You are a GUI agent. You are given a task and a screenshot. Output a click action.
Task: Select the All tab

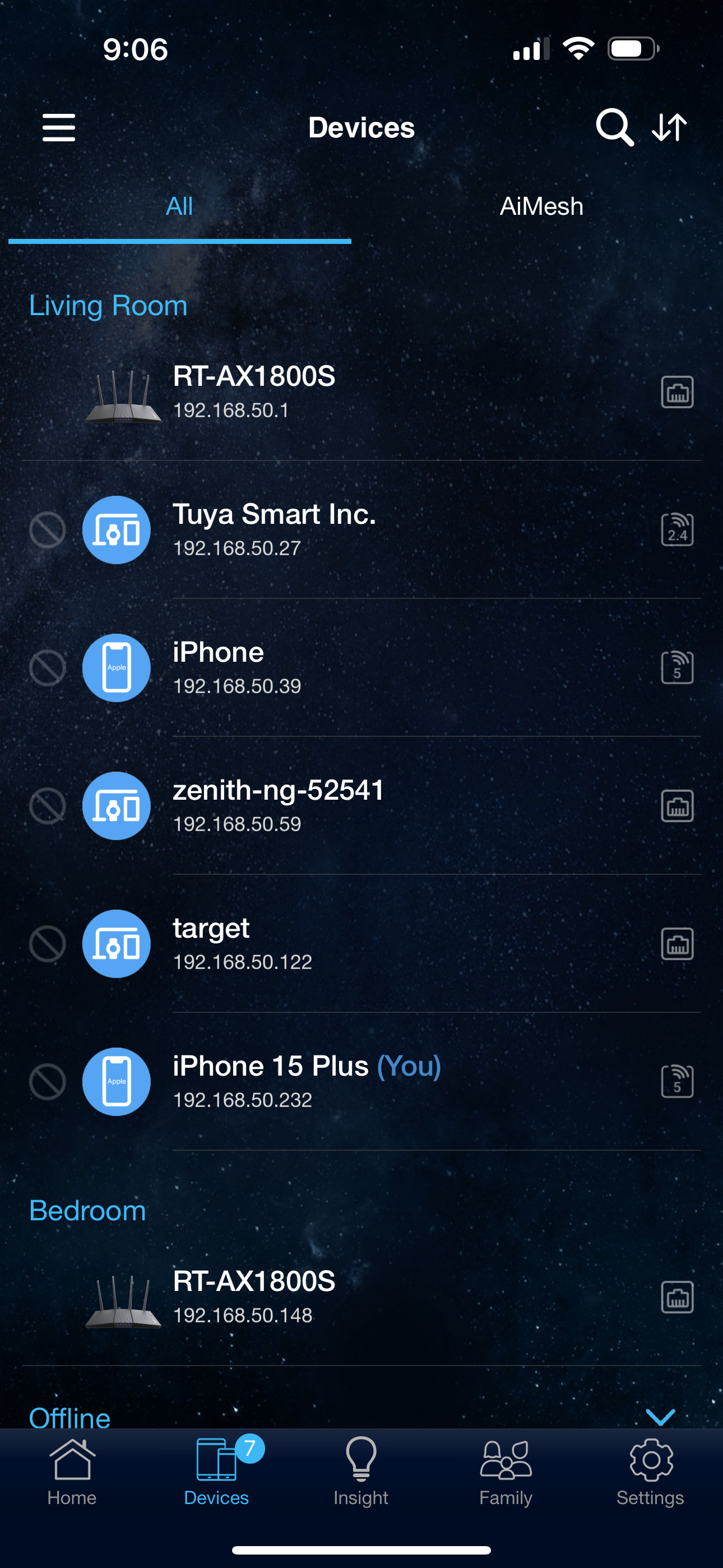click(x=179, y=206)
